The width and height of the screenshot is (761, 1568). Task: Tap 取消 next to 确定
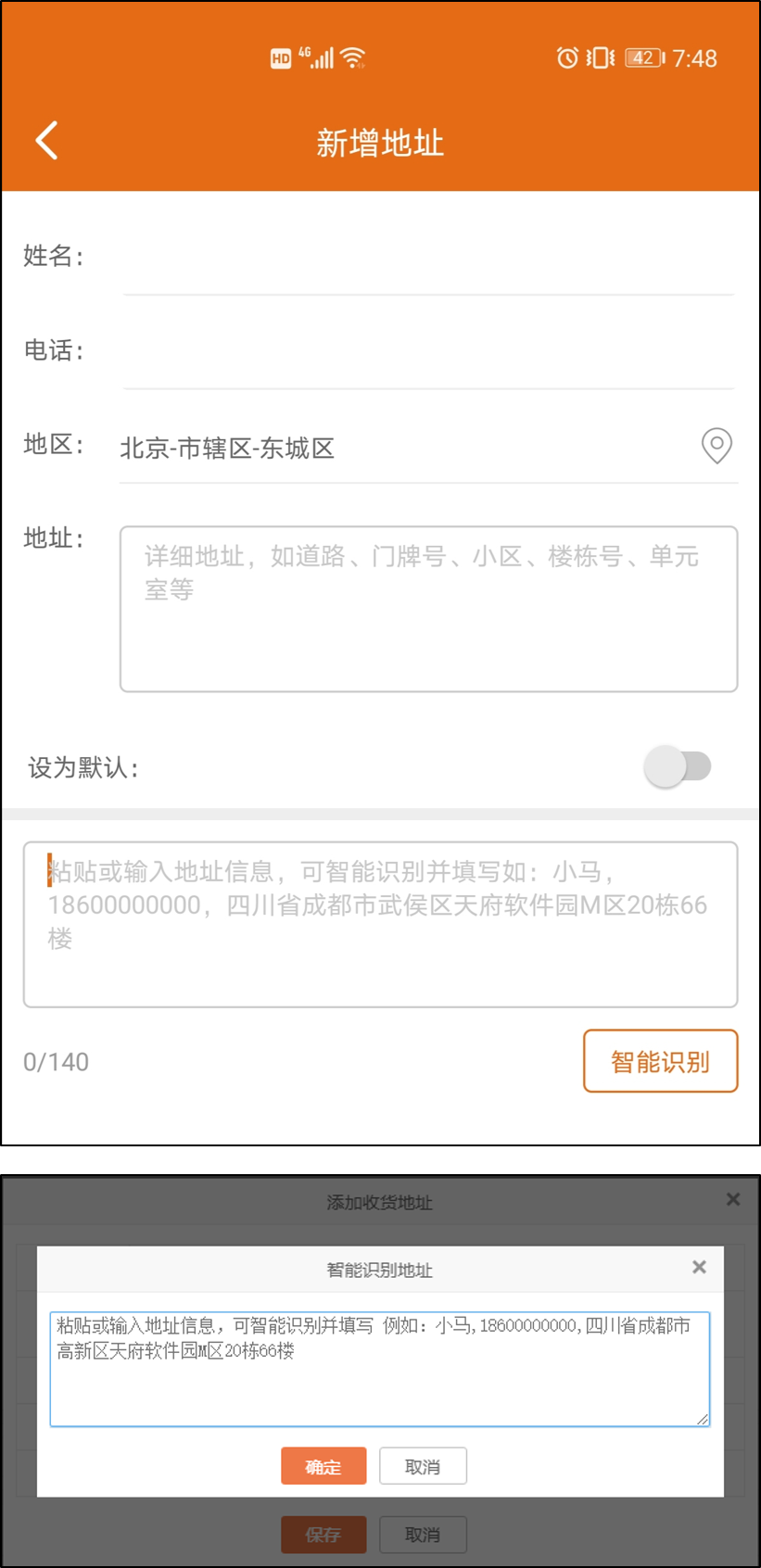(x=423, y=1466)
